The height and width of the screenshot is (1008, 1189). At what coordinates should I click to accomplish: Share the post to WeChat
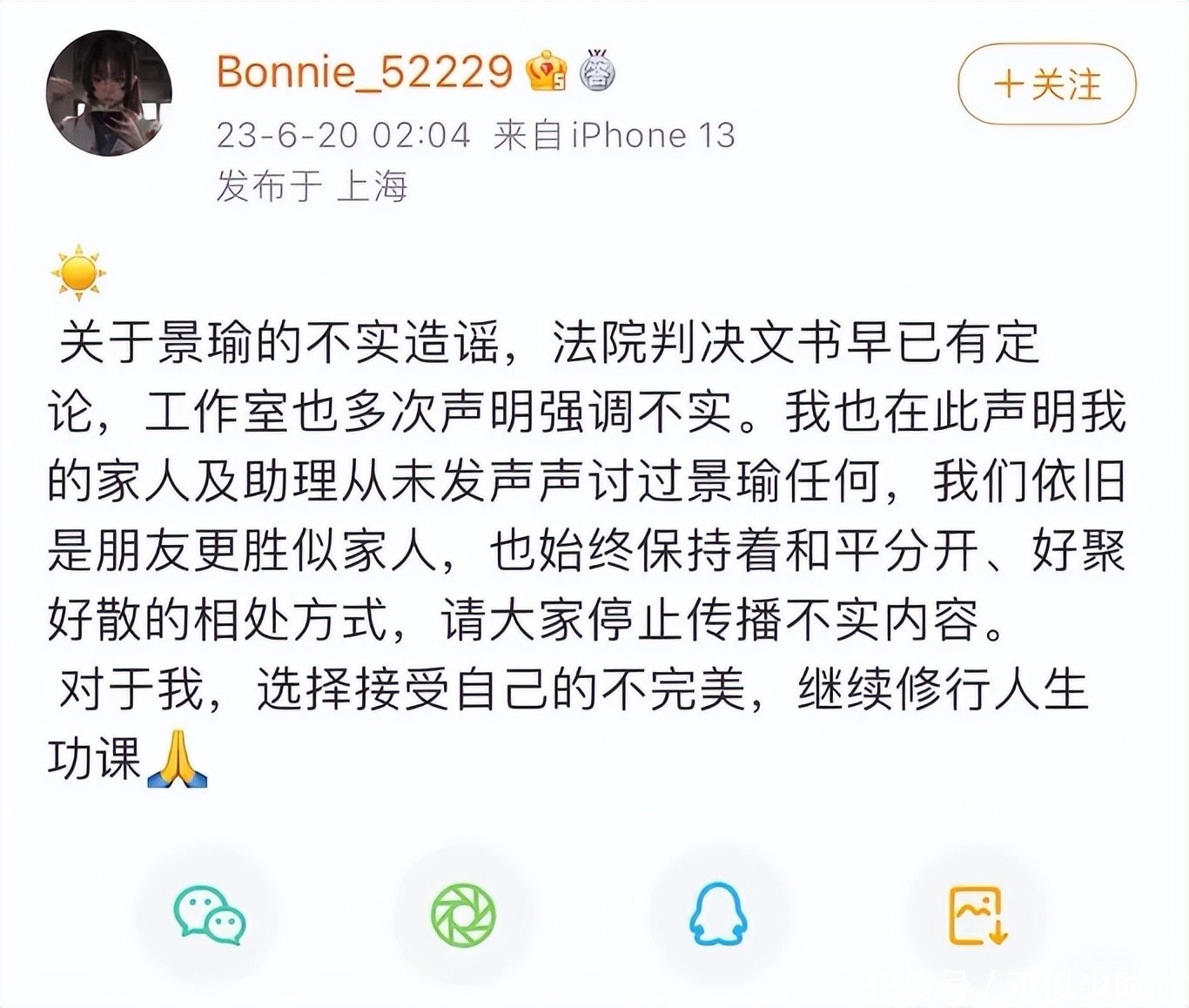[x=209, y=915]
